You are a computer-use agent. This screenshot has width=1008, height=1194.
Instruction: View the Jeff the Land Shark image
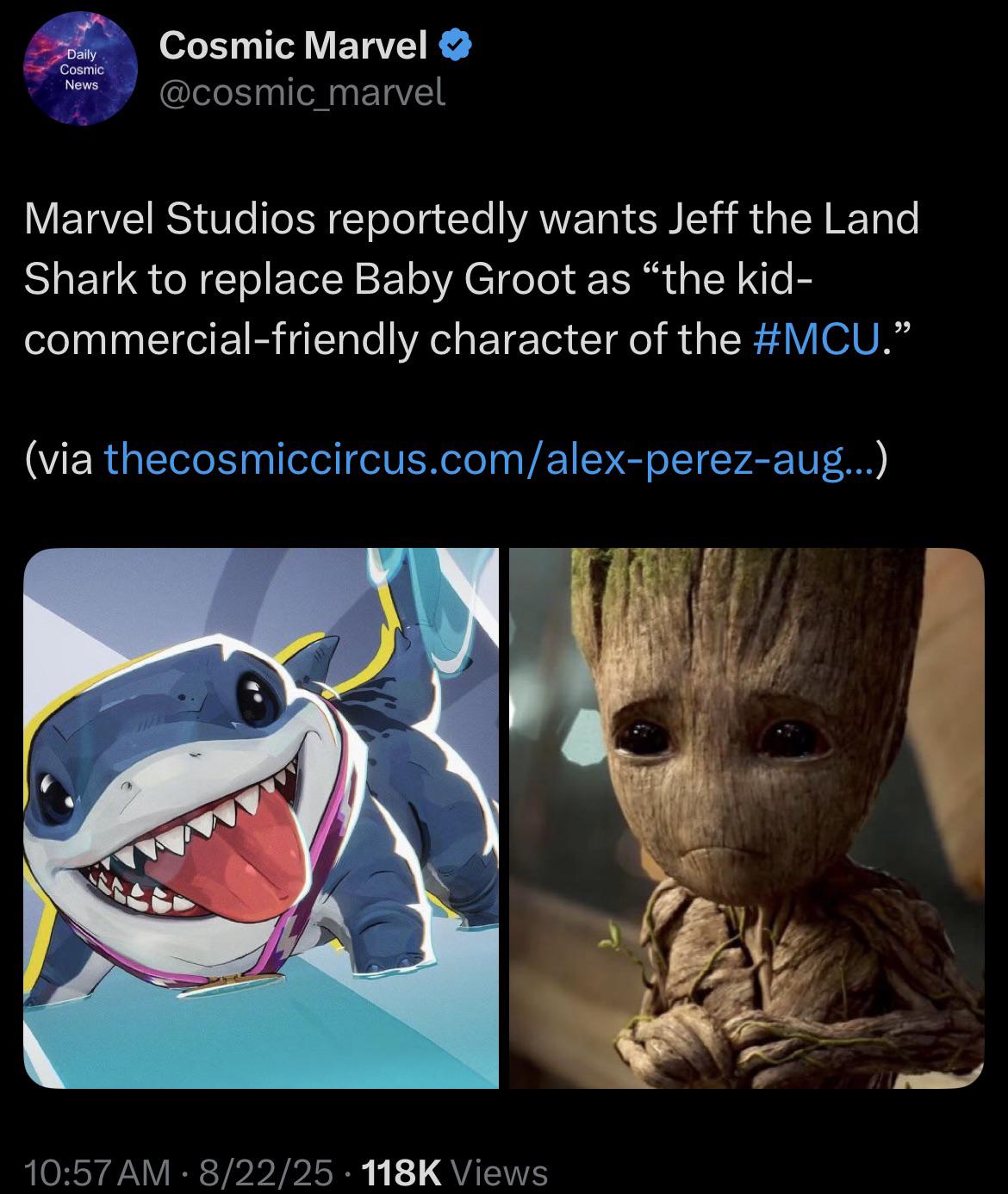(261, 818)
